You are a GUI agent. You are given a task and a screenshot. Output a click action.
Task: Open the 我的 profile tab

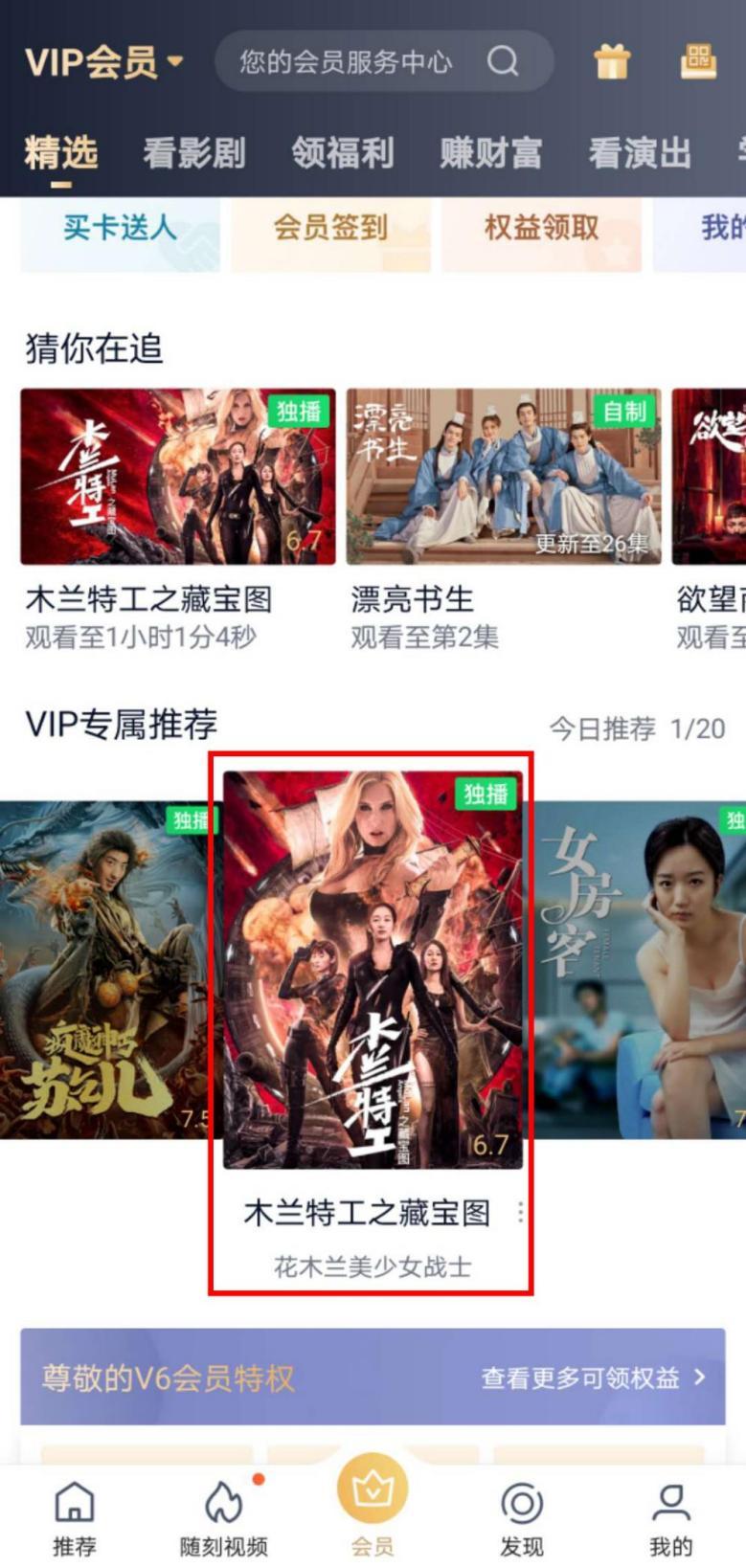click(670, 1517)
